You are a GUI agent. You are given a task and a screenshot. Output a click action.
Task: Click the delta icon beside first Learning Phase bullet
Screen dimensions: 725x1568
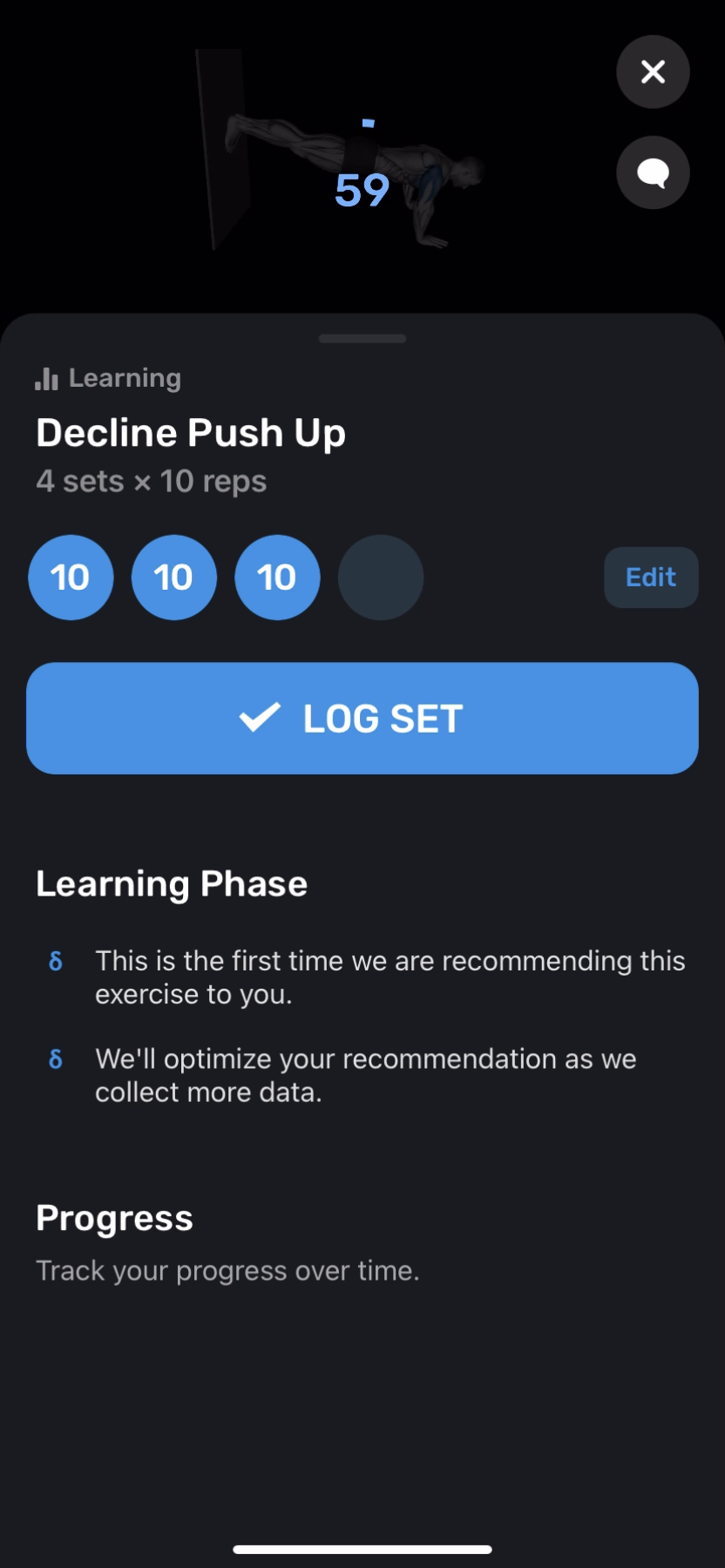click(x=56, y=961)
